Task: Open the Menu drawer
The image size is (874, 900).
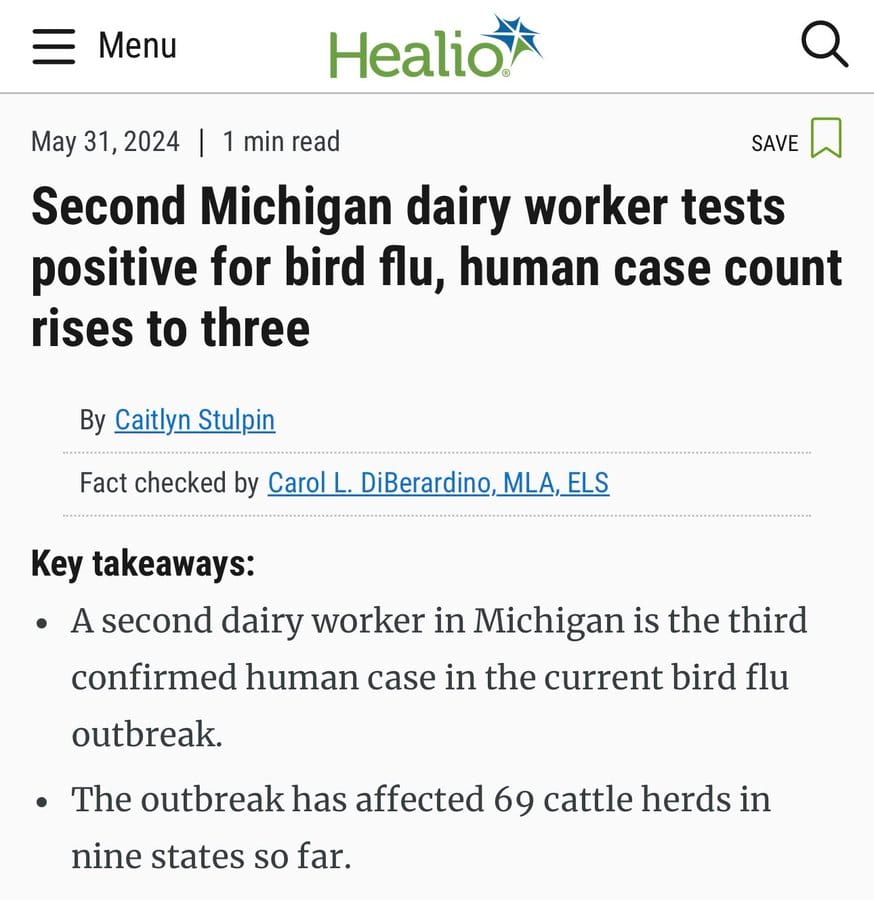Action: pos(103,46)
